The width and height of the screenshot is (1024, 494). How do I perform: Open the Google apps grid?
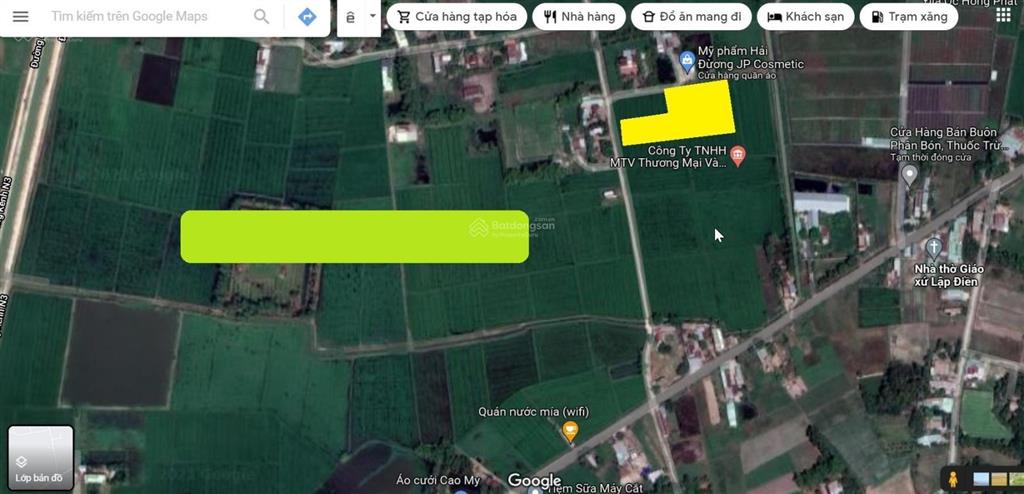pos(1003,14)
